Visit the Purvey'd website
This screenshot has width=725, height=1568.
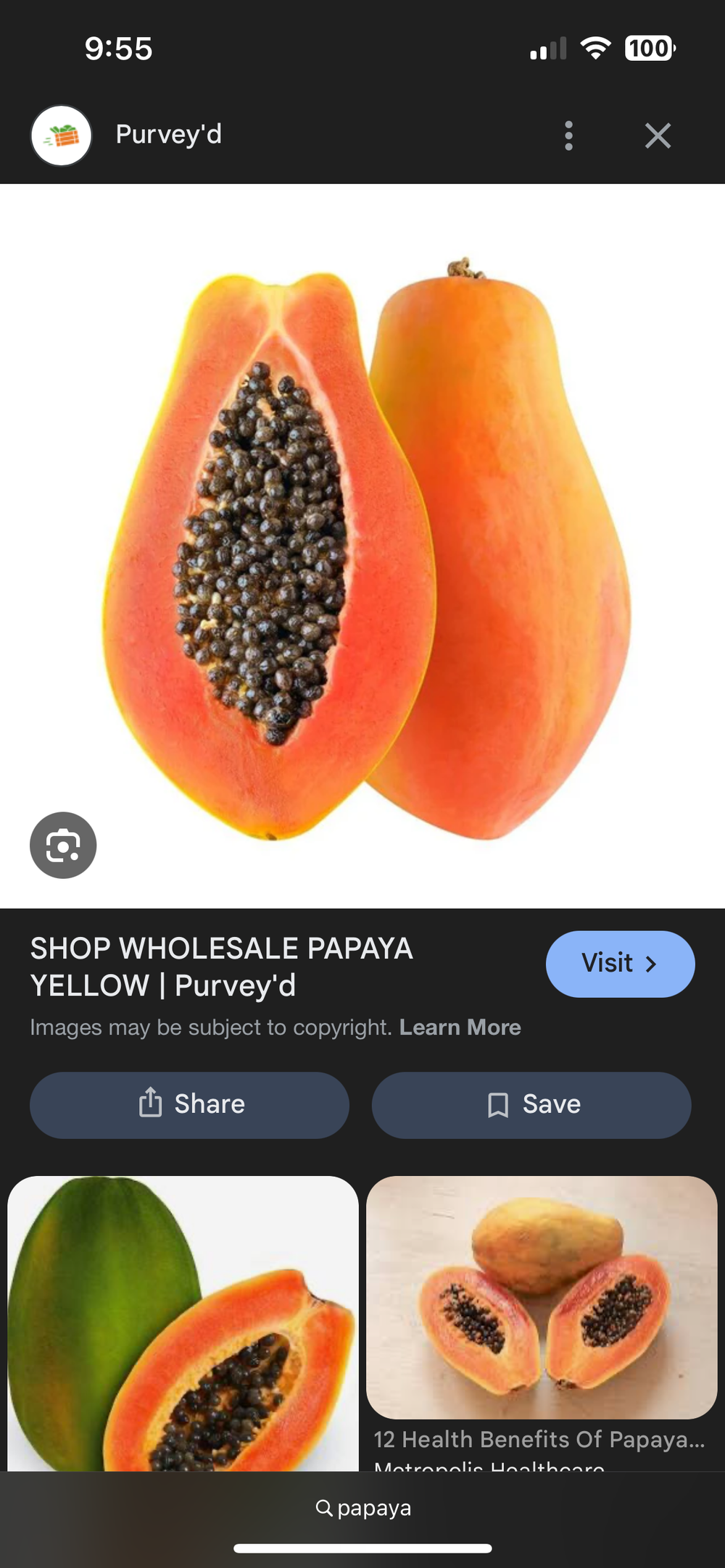[620, 964]
